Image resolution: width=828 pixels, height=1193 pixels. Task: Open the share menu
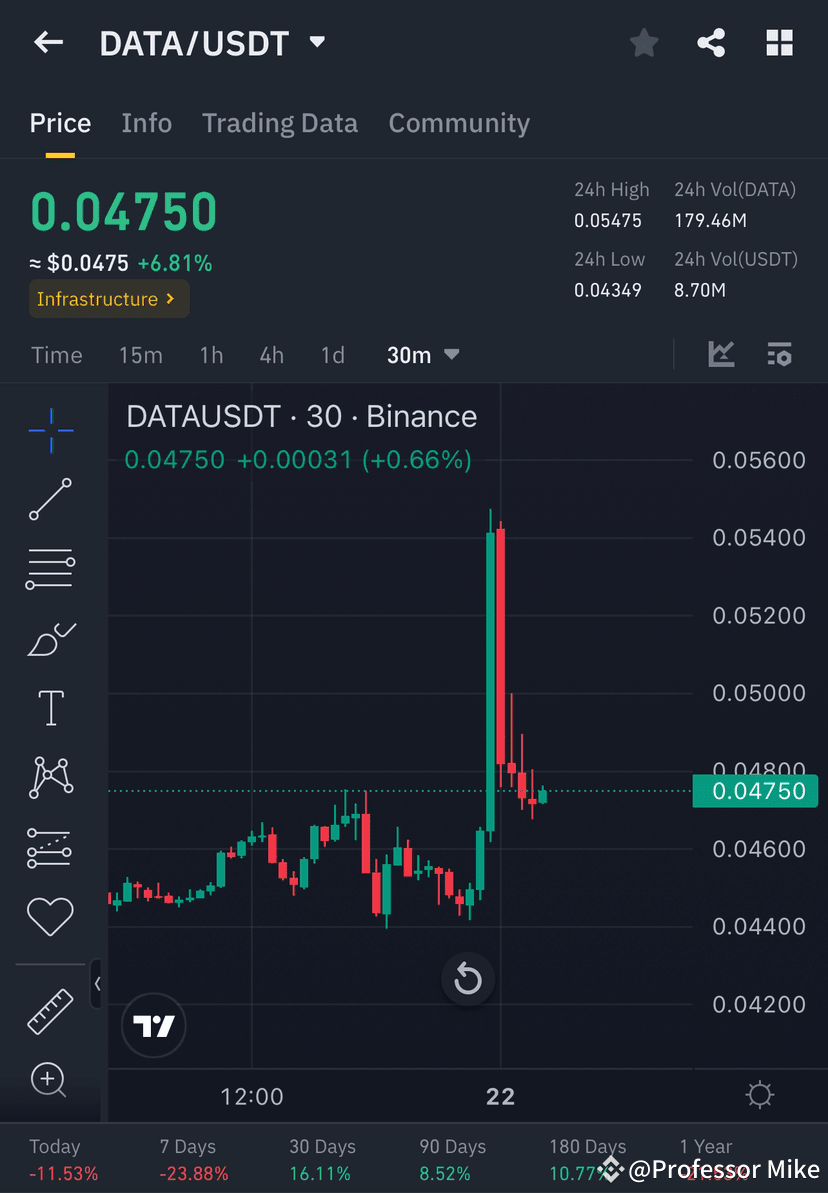[711, 42]
